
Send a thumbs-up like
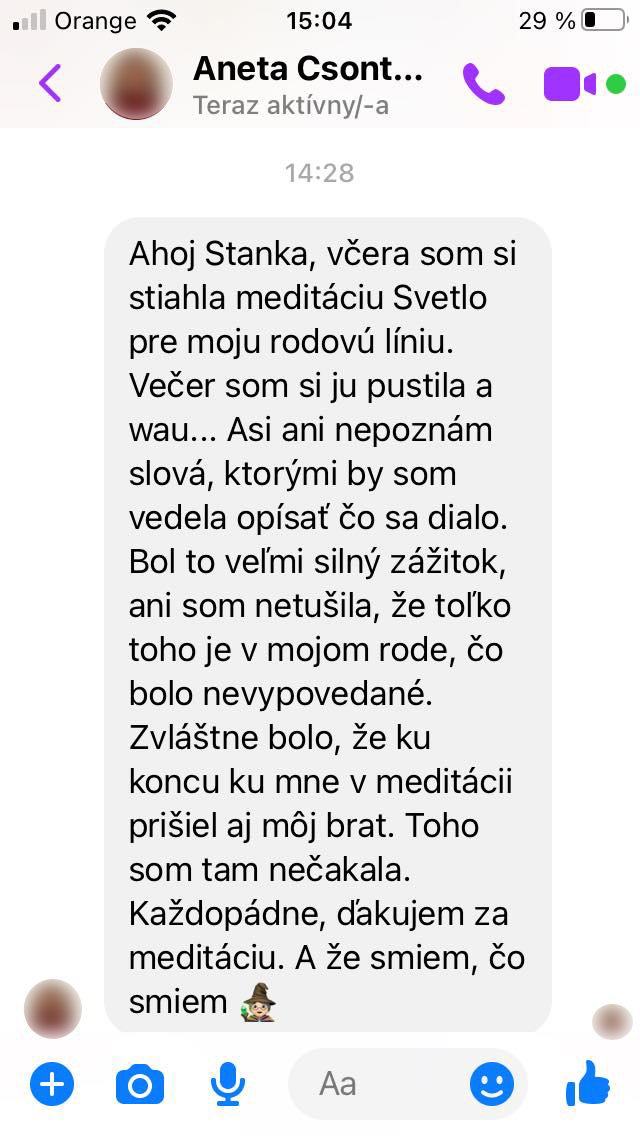coord(588,1082)
